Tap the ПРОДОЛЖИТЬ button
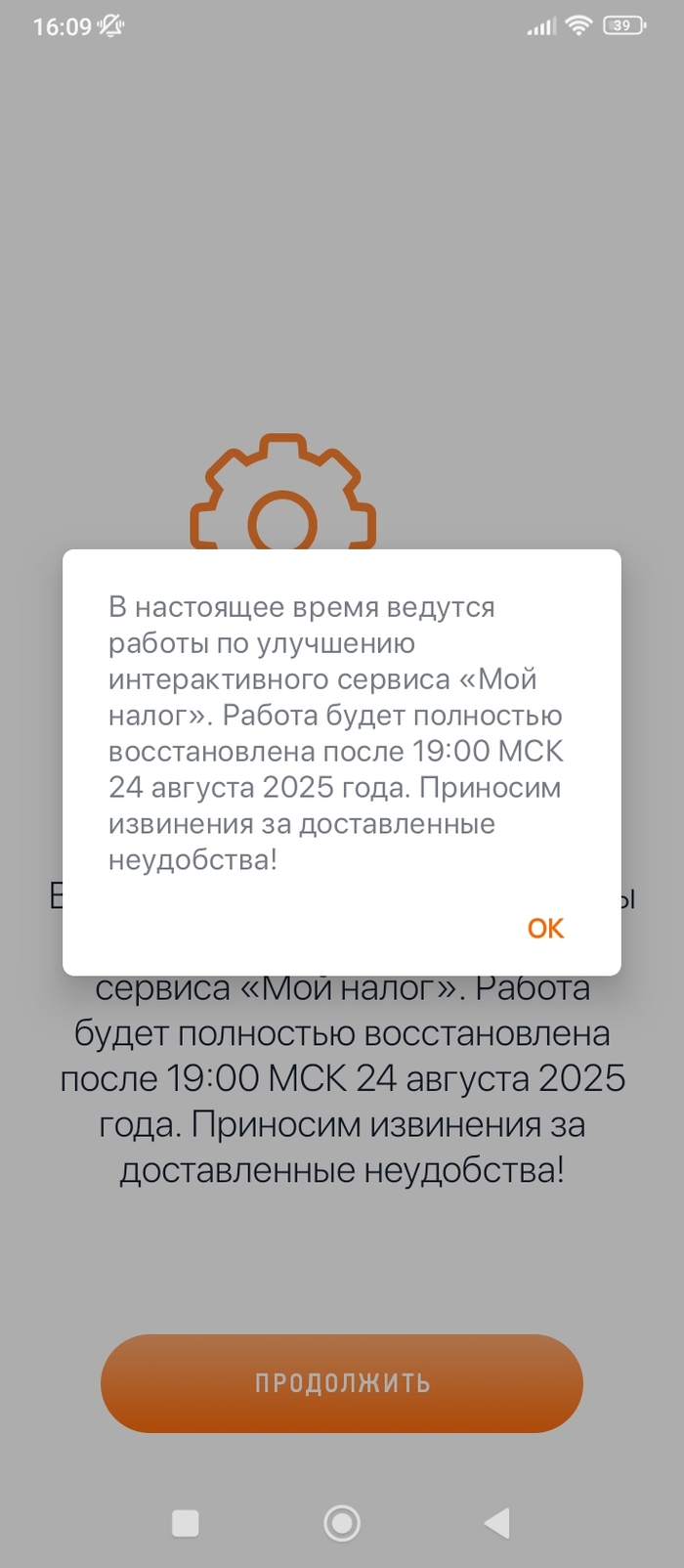Image resolution: width=684 pixels, height=1568 pixels. [x=342, y=1382]
